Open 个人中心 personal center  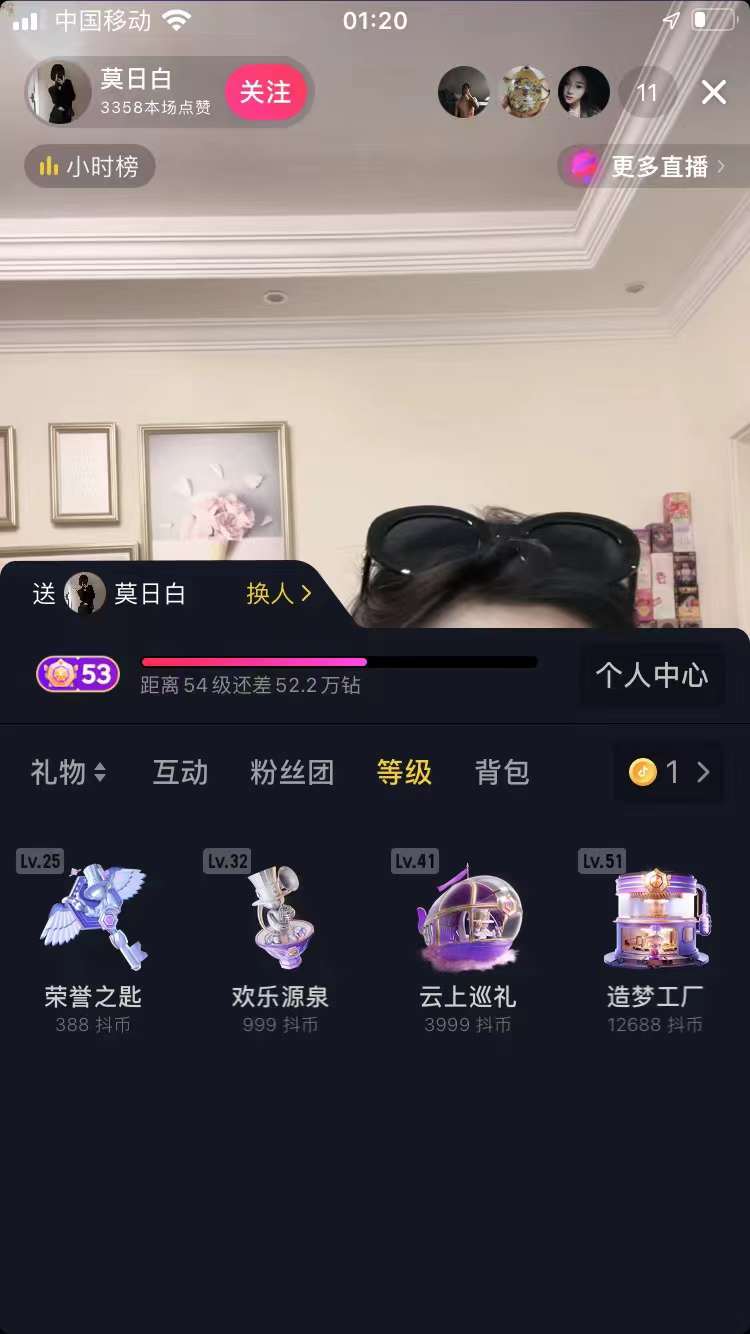tap(652, 676)
